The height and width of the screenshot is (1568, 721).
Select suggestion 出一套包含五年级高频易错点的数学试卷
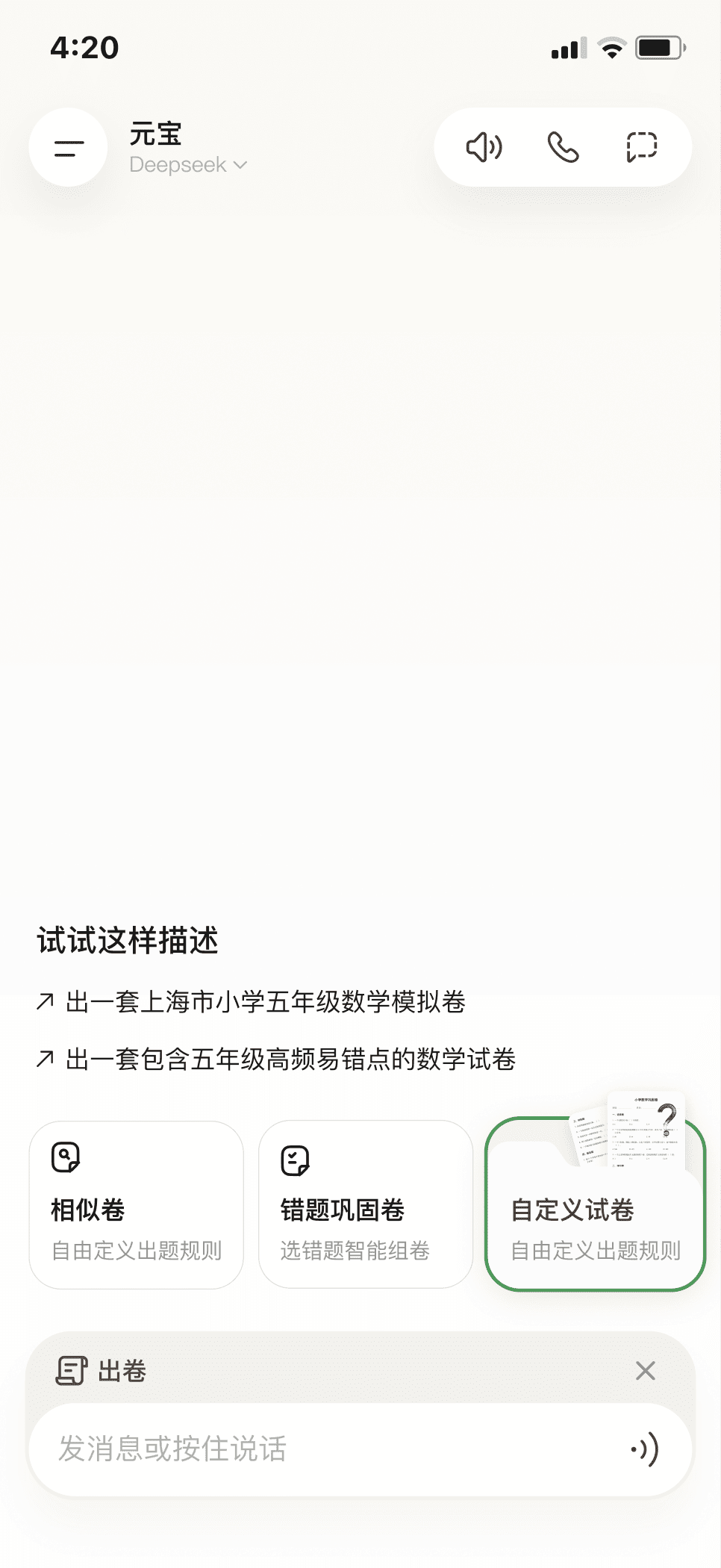[x=276, y=1059]
